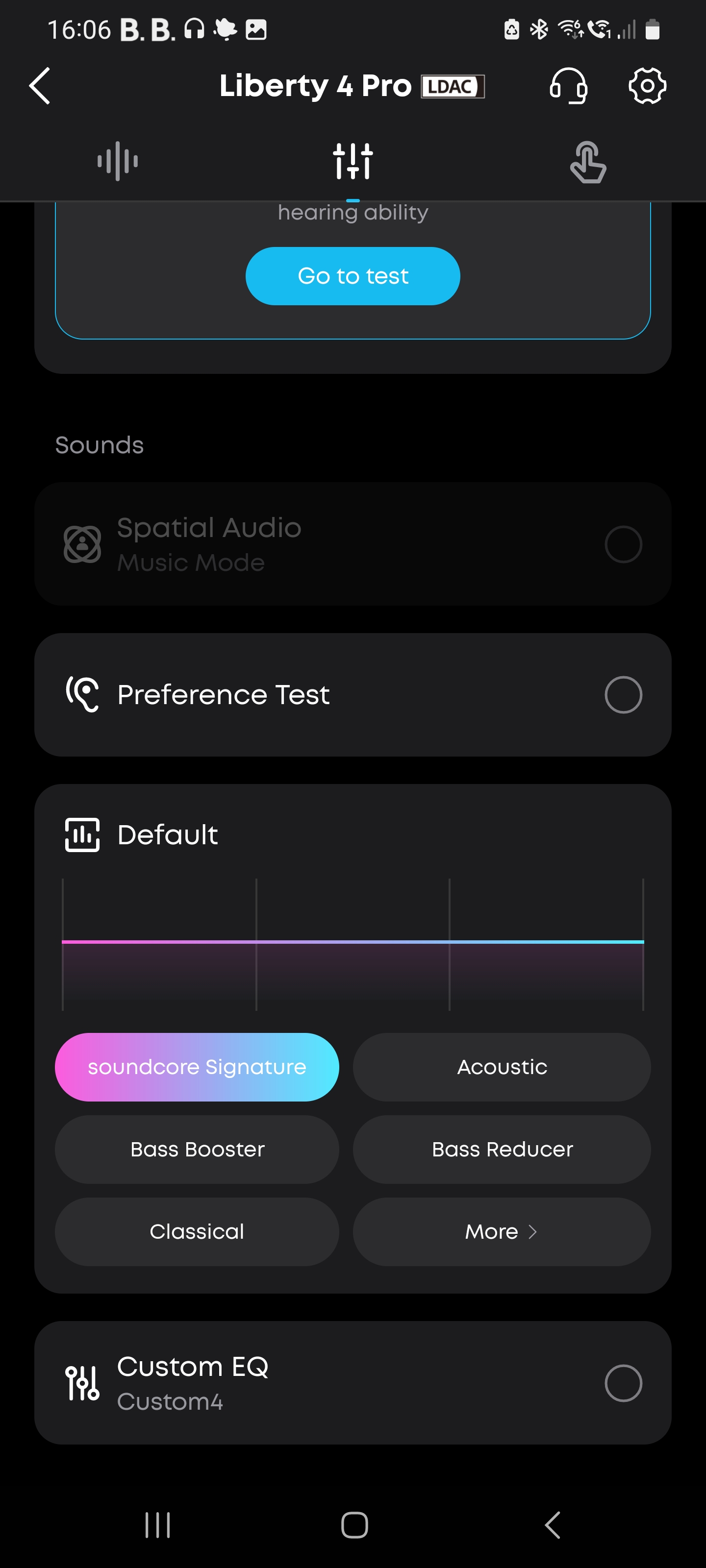Viewport: 706px width, 1568px height.
Task: Apply the Acoustic EQ preset
Action: pyautogui.click(x=502, y=1067)
